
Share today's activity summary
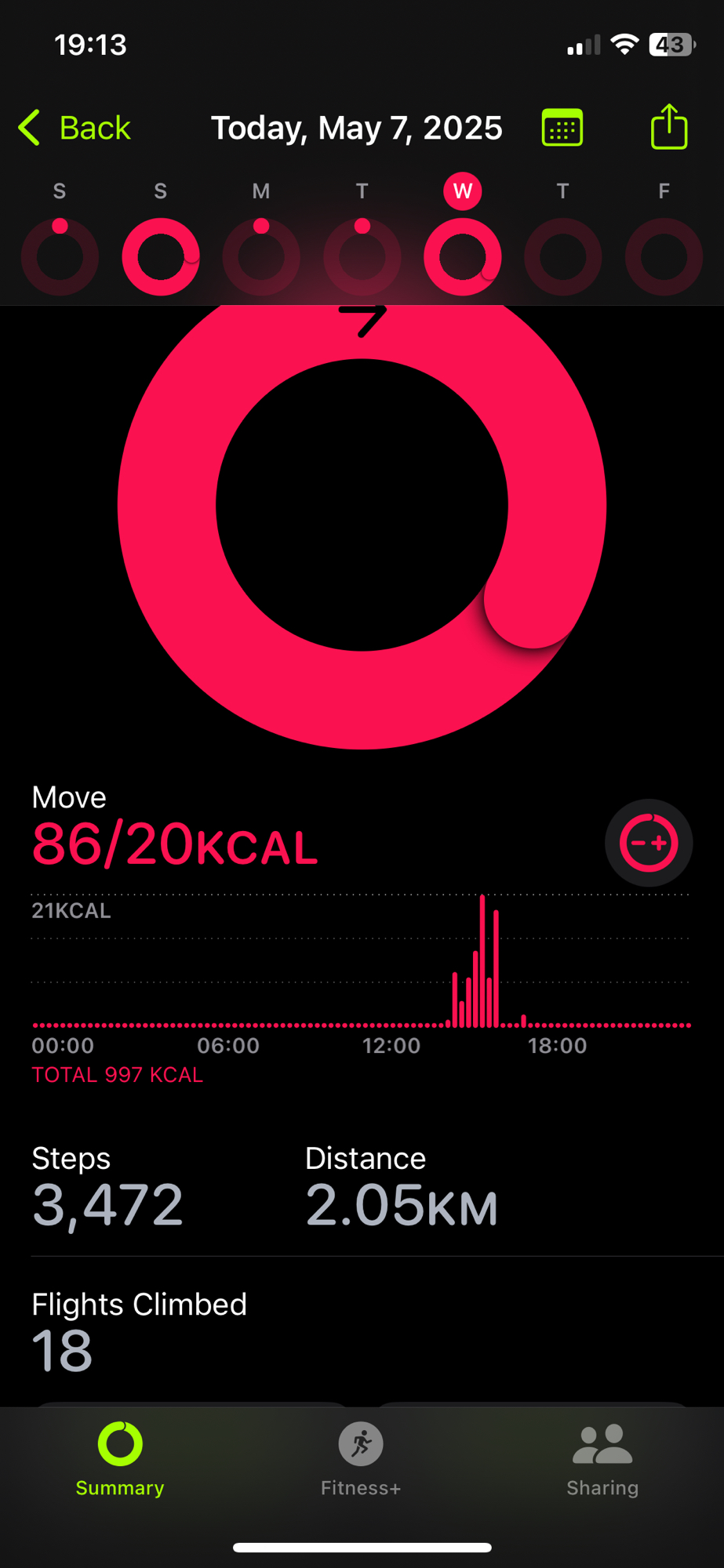coord(668,127)
